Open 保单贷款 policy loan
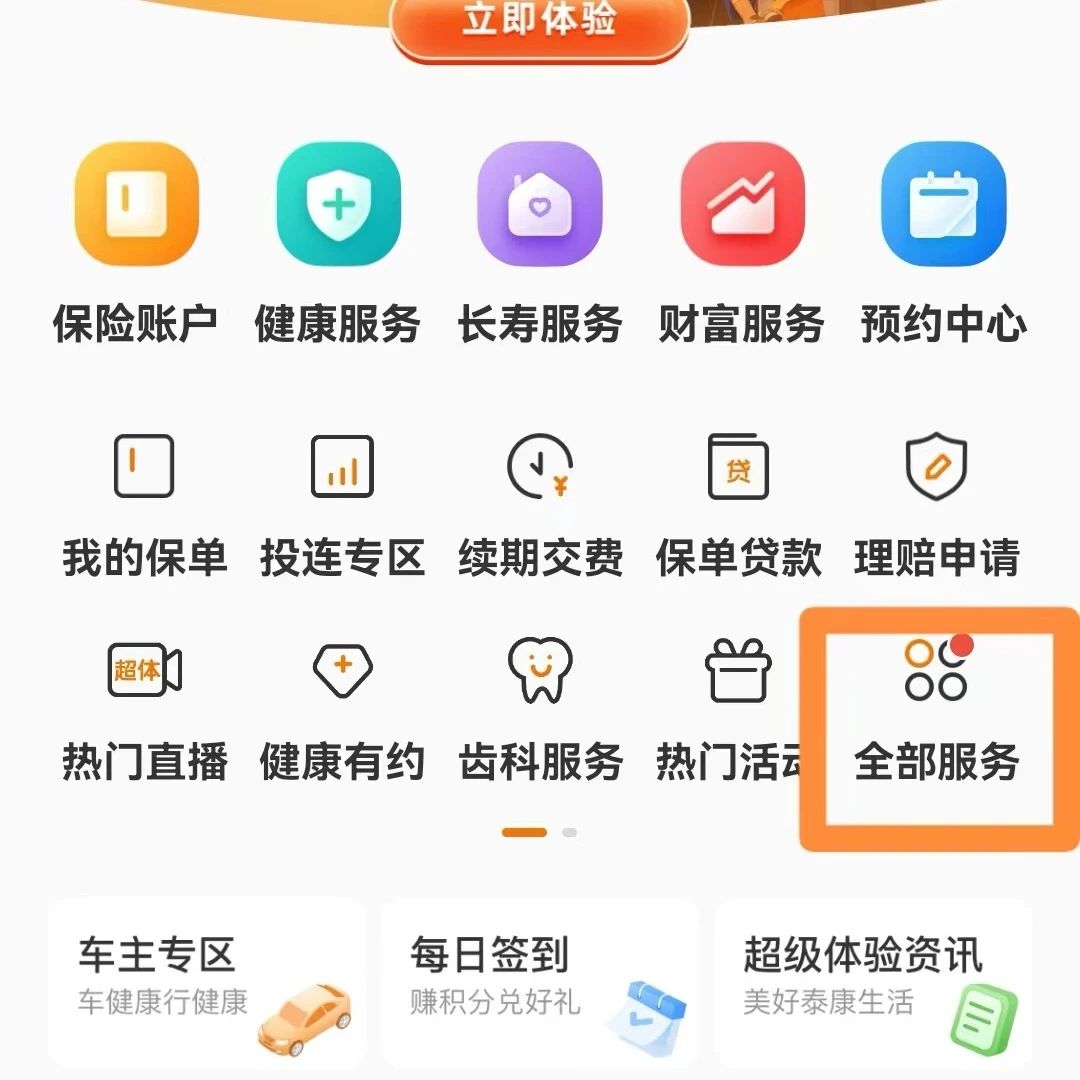The width and height of the screenshot is (1080, 1080). (x=738, y=467)
